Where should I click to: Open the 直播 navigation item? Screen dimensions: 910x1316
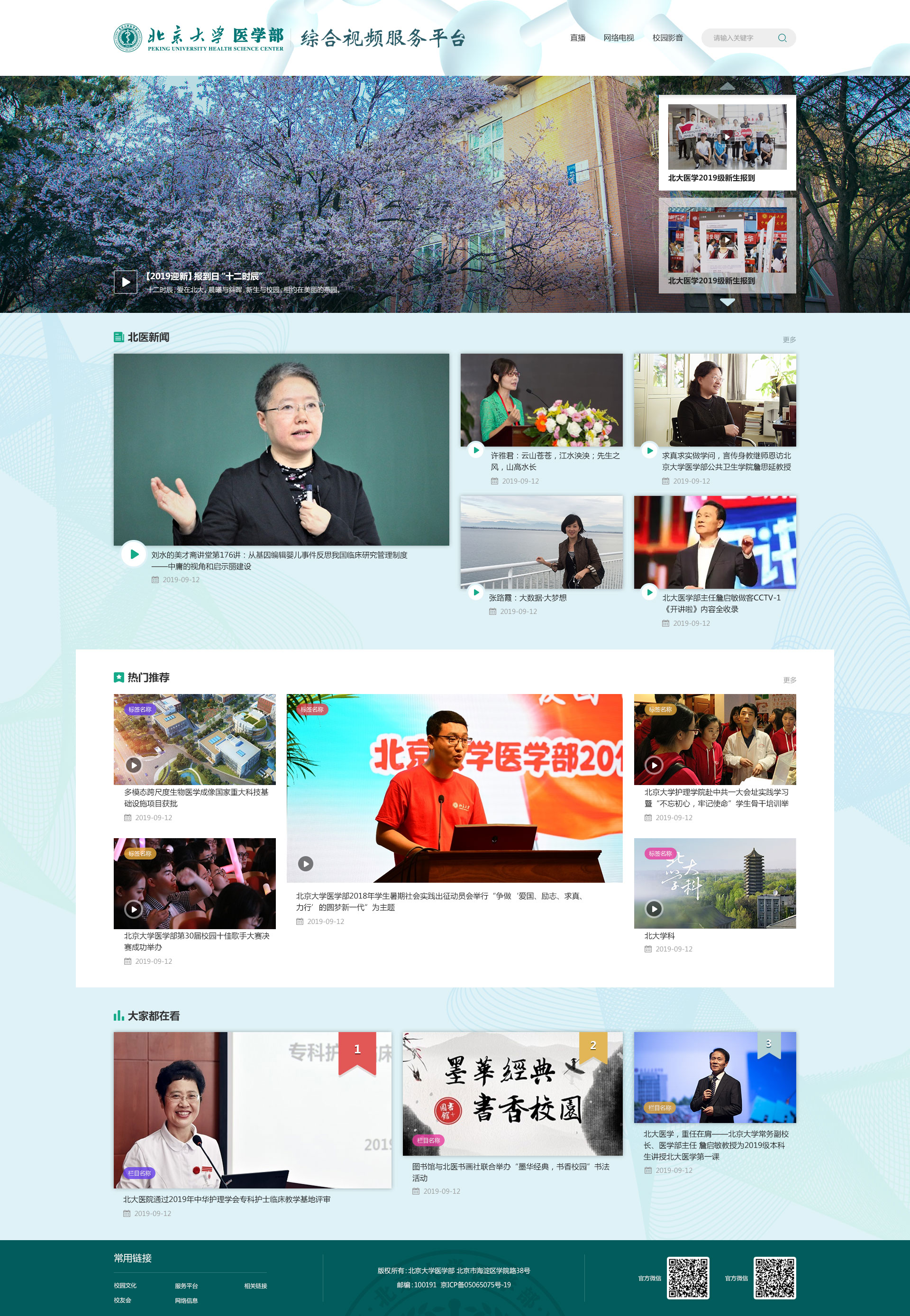pyautogui.click(x=577, y=37)
